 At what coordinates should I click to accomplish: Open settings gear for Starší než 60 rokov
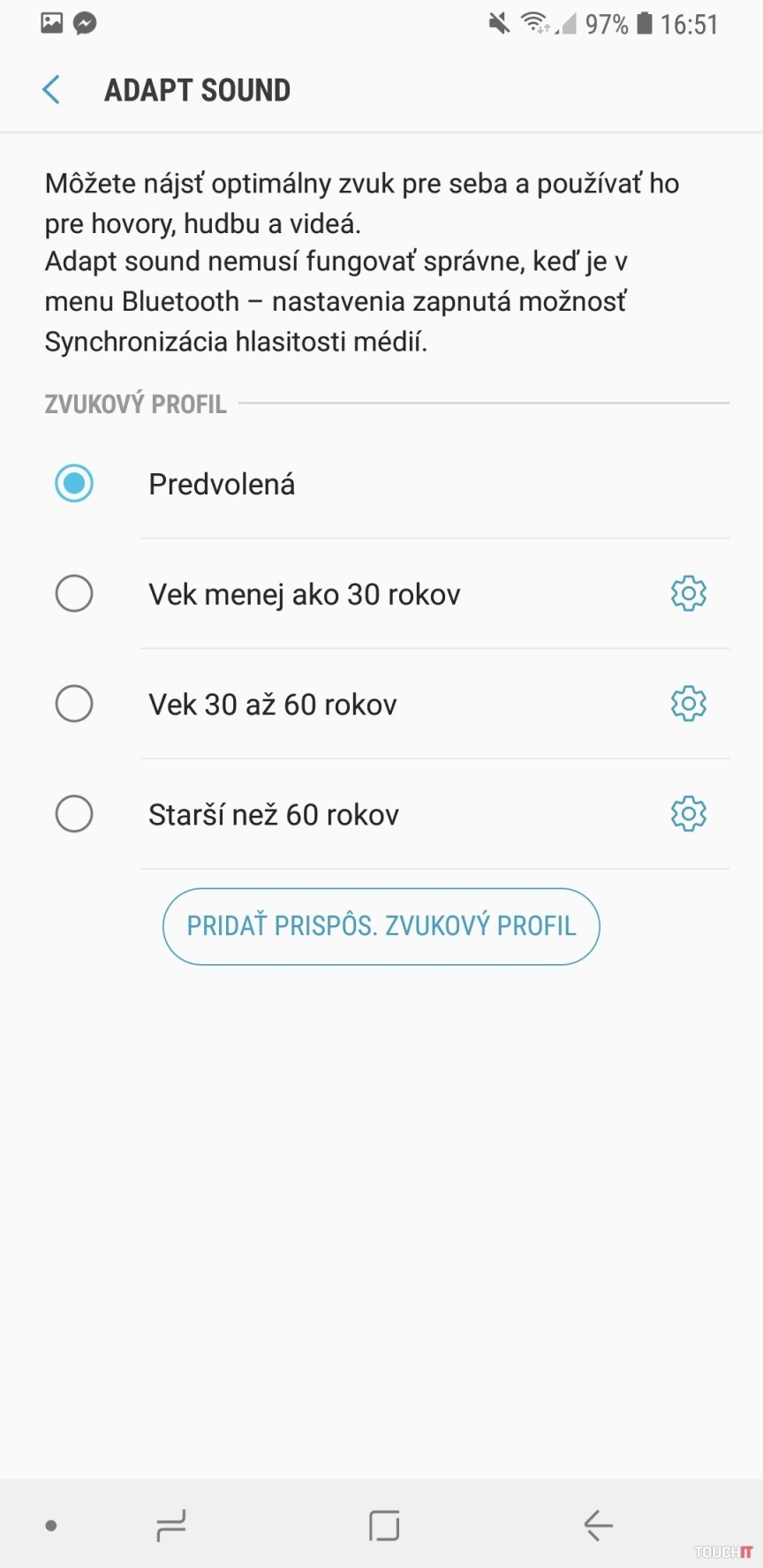[688, 814]
